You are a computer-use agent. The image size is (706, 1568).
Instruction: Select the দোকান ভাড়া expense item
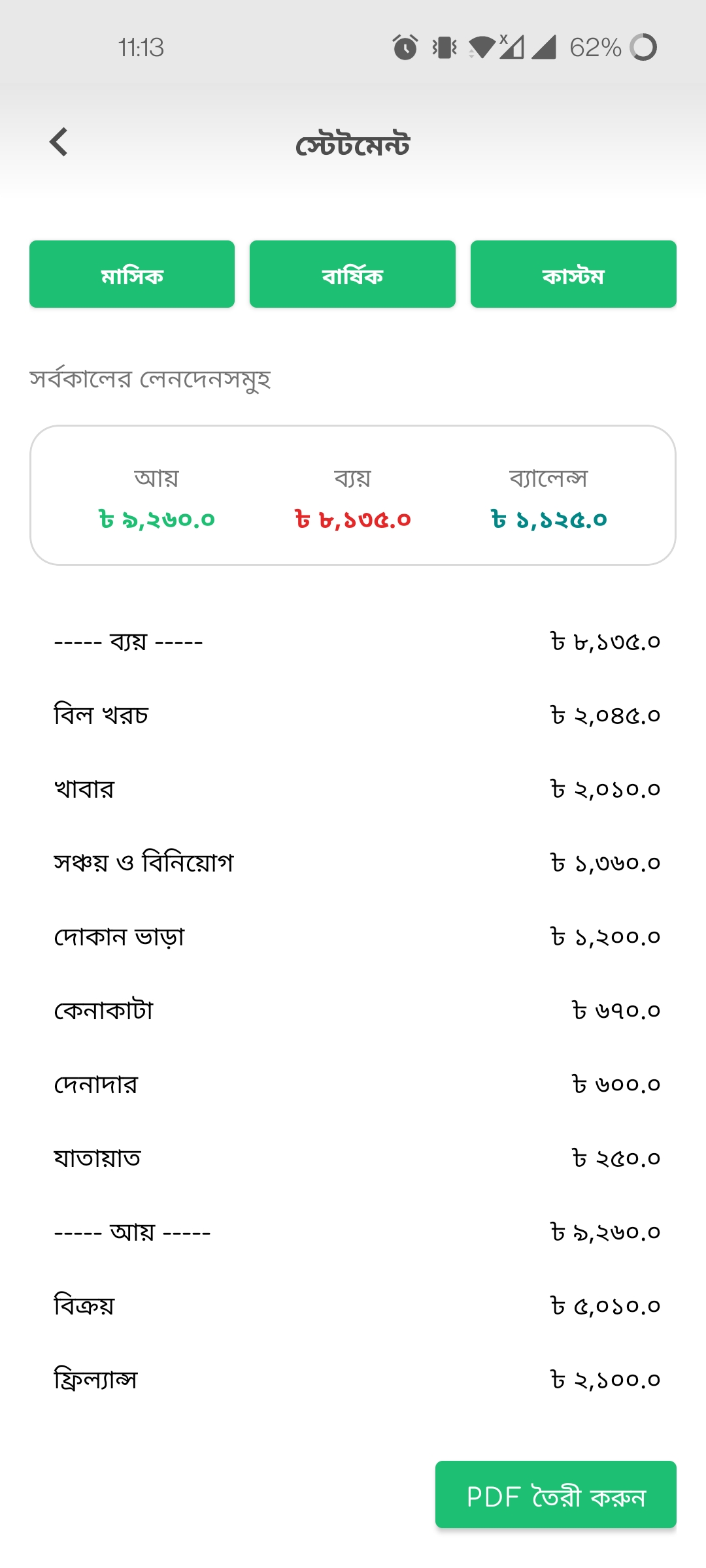[353, 936]
